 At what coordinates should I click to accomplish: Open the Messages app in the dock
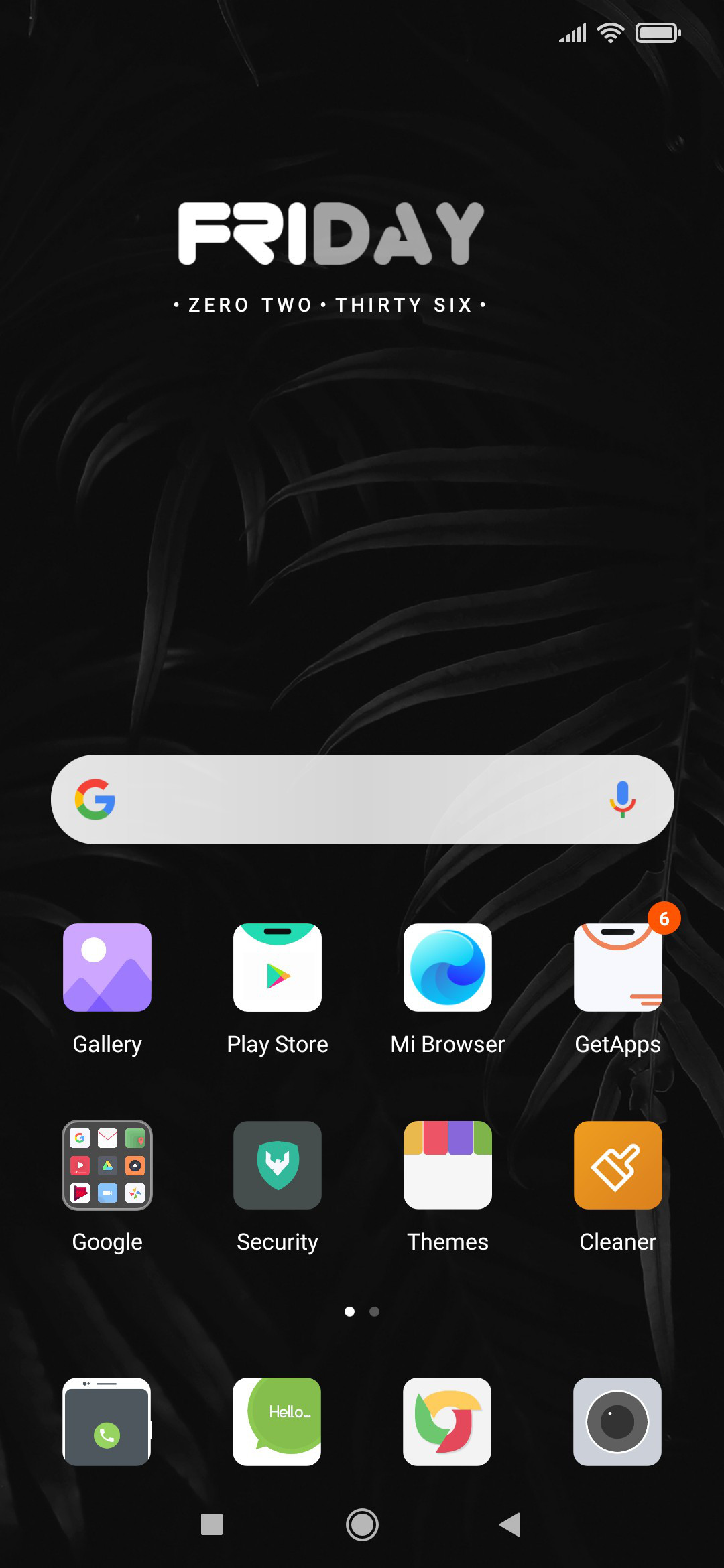(277, 1422)
